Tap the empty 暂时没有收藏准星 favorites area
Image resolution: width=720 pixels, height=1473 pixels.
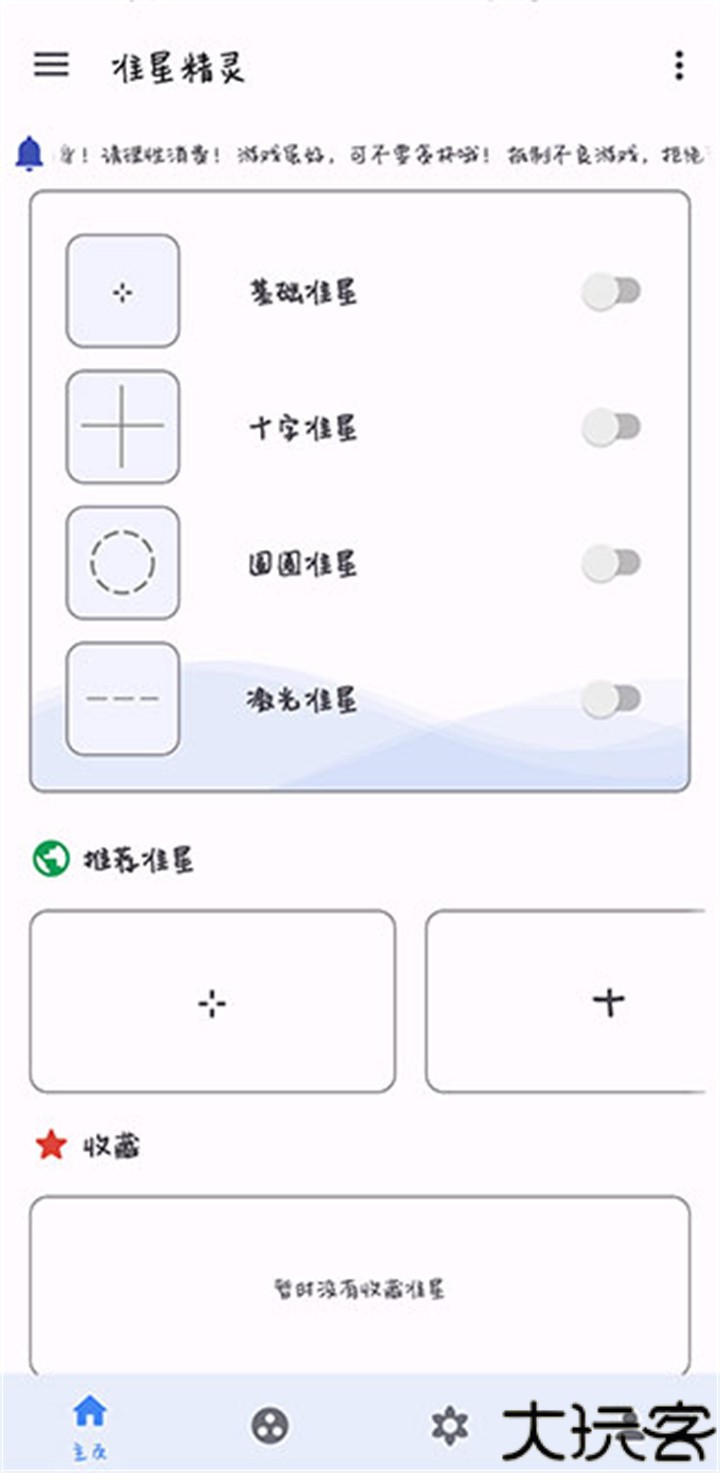point(360,1288)
